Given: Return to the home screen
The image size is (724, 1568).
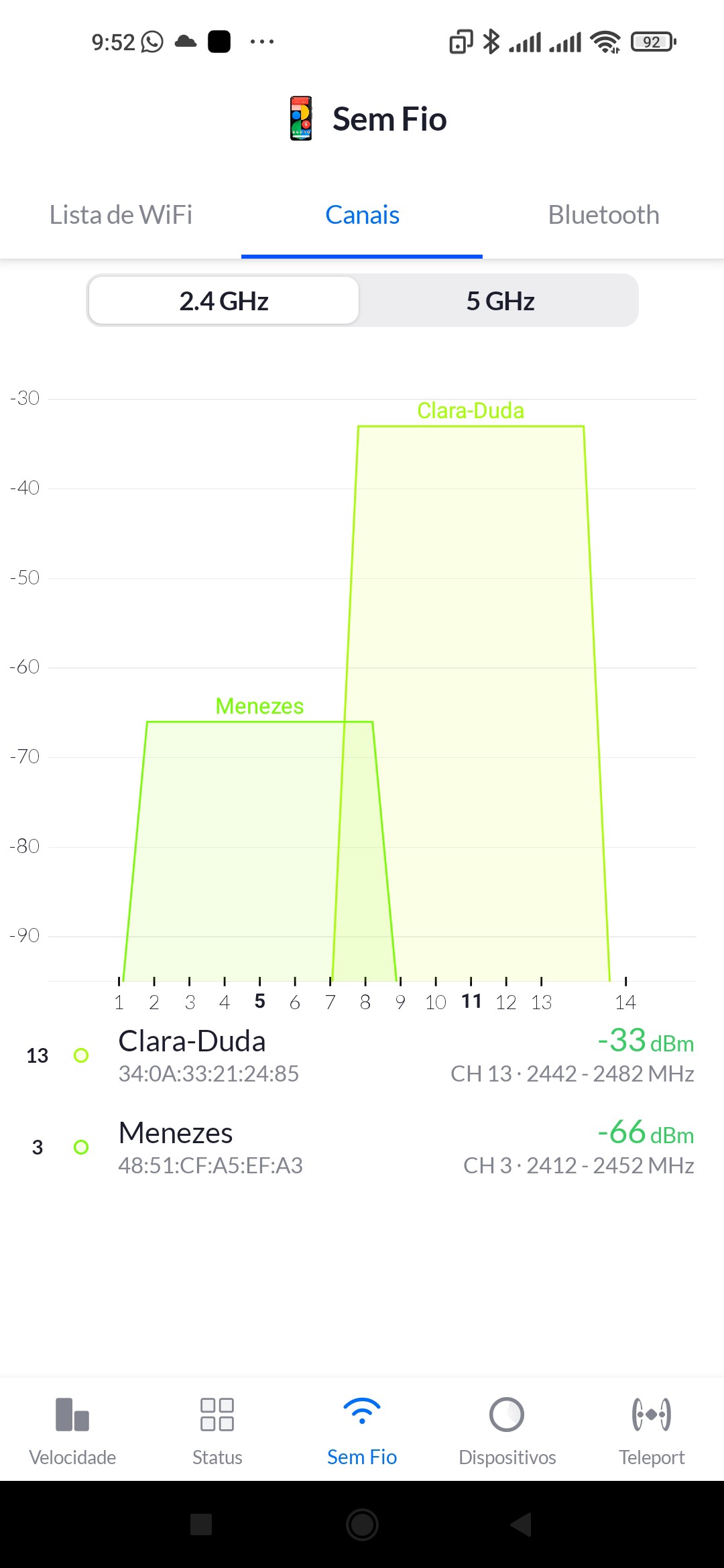Looking at the screenshot, I should (362, 1524).
